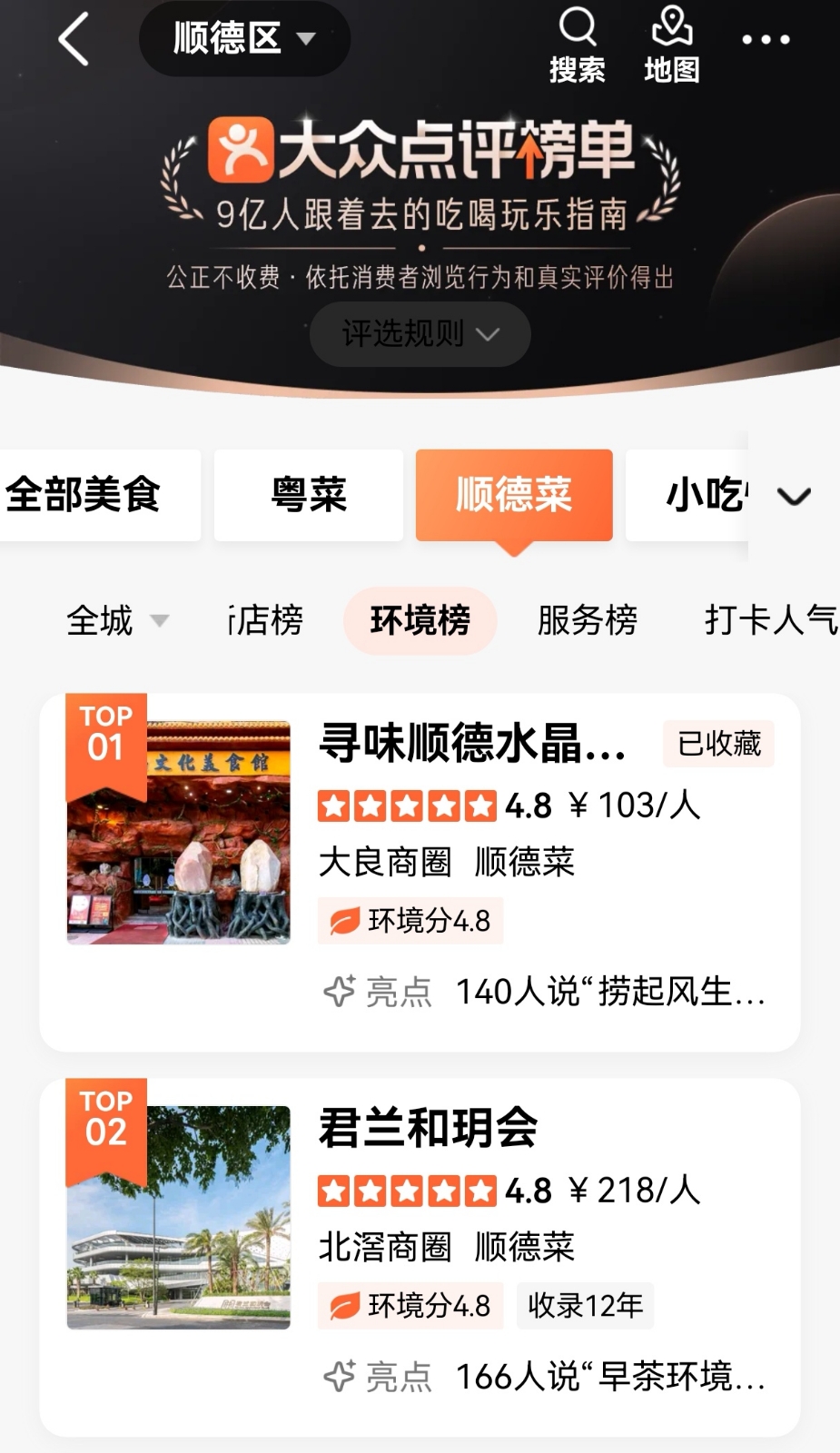The image size is (840, 1453).
Task: Open the 全城 area filter
Action: (115, 621)
